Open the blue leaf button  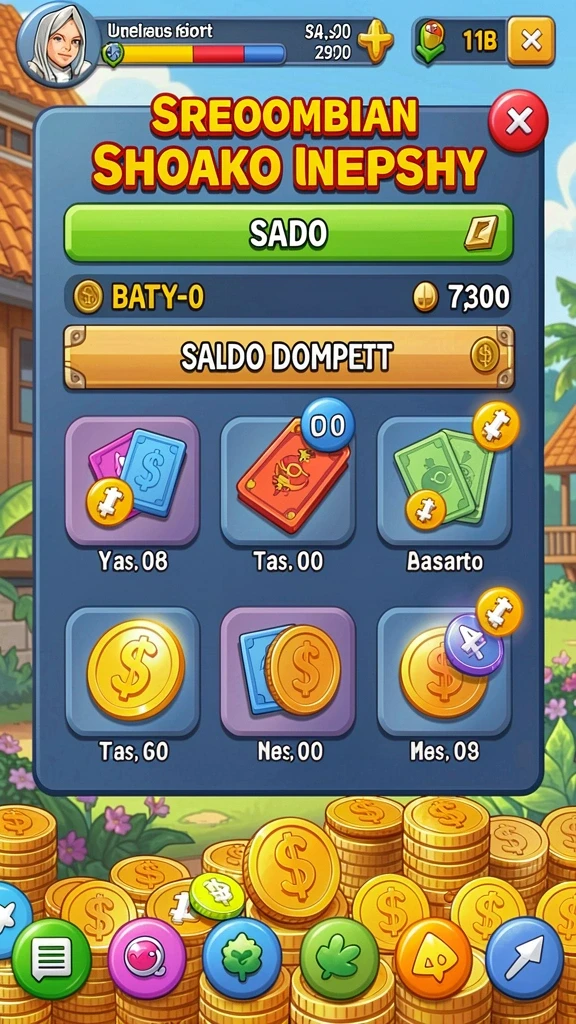pyautogui.click(x=242, y=957)
